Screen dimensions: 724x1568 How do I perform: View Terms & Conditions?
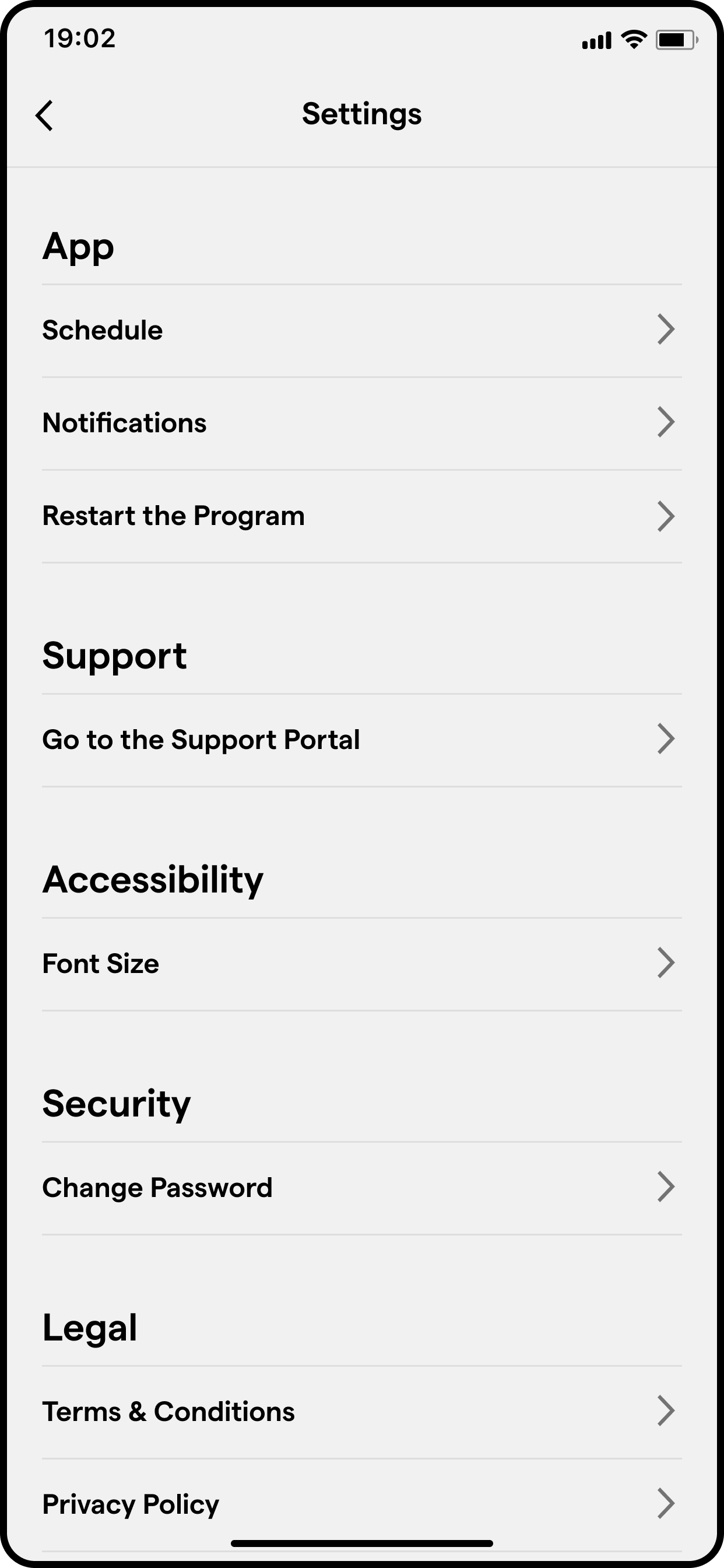pyautogui.click(x=361, y=1412)
